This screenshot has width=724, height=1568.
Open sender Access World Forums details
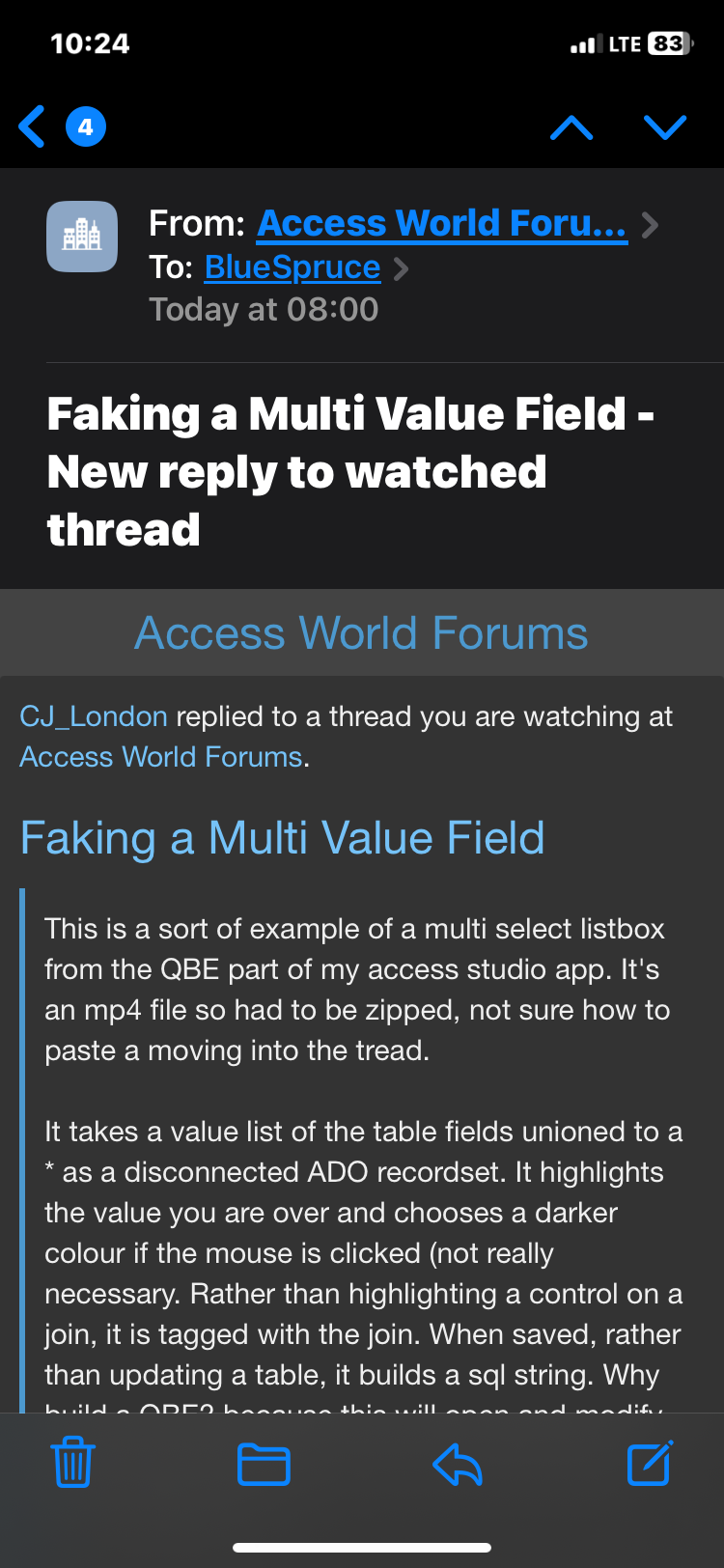441,223
